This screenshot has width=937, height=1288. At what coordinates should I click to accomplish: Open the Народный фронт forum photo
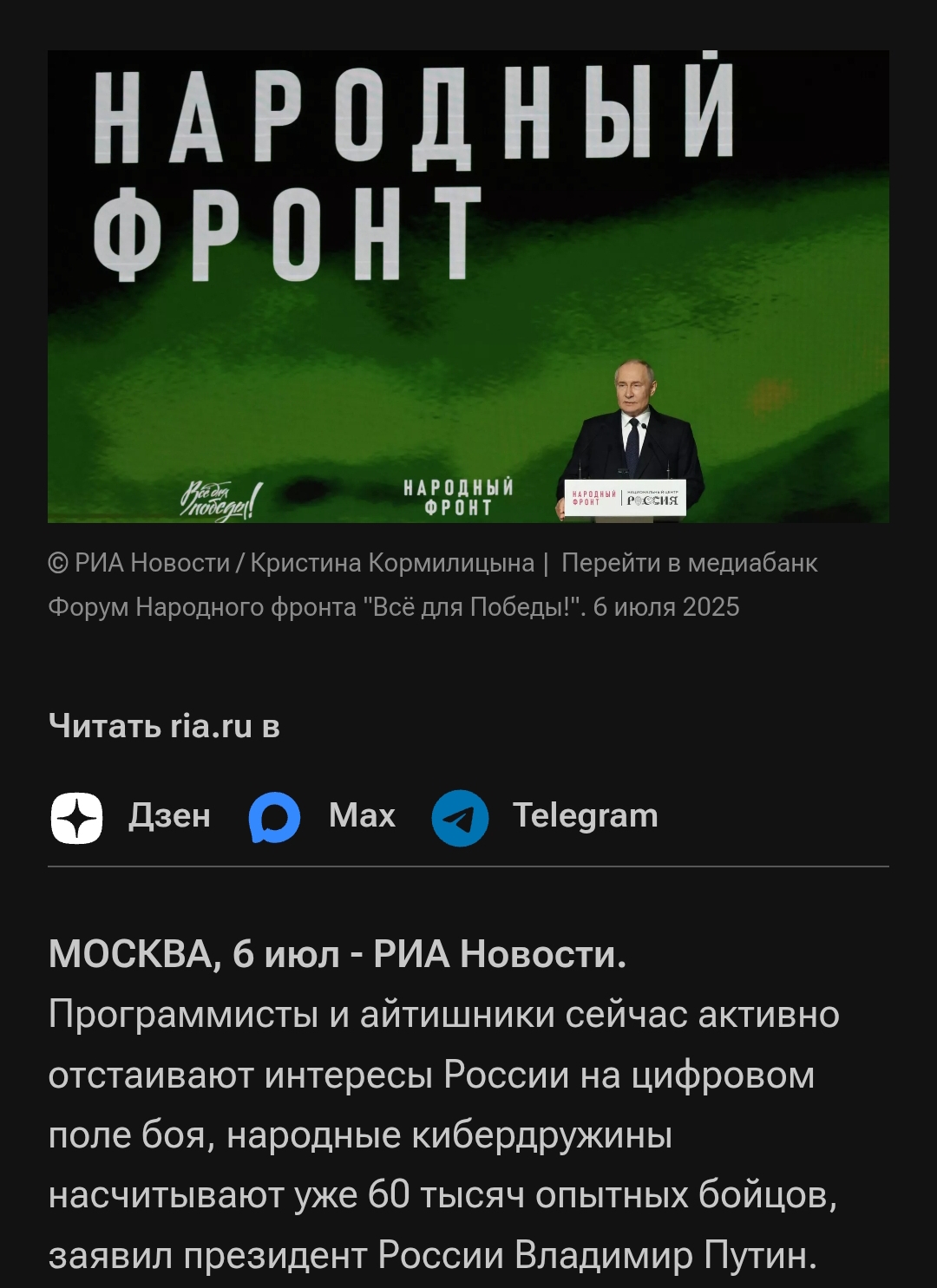pos(468,286)
